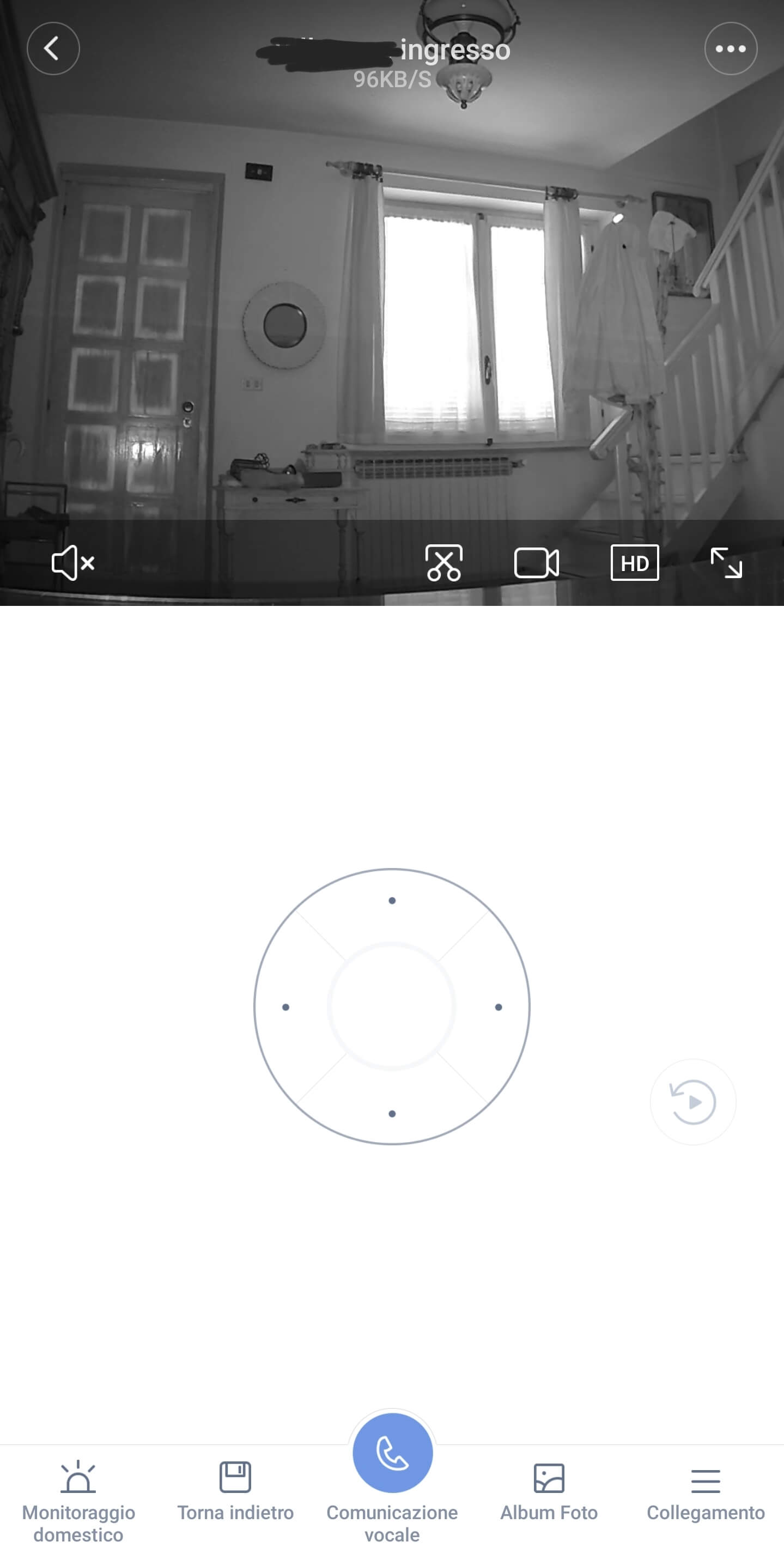
Task: Expand the live feed to fullscreen
Action: (726, 563)
